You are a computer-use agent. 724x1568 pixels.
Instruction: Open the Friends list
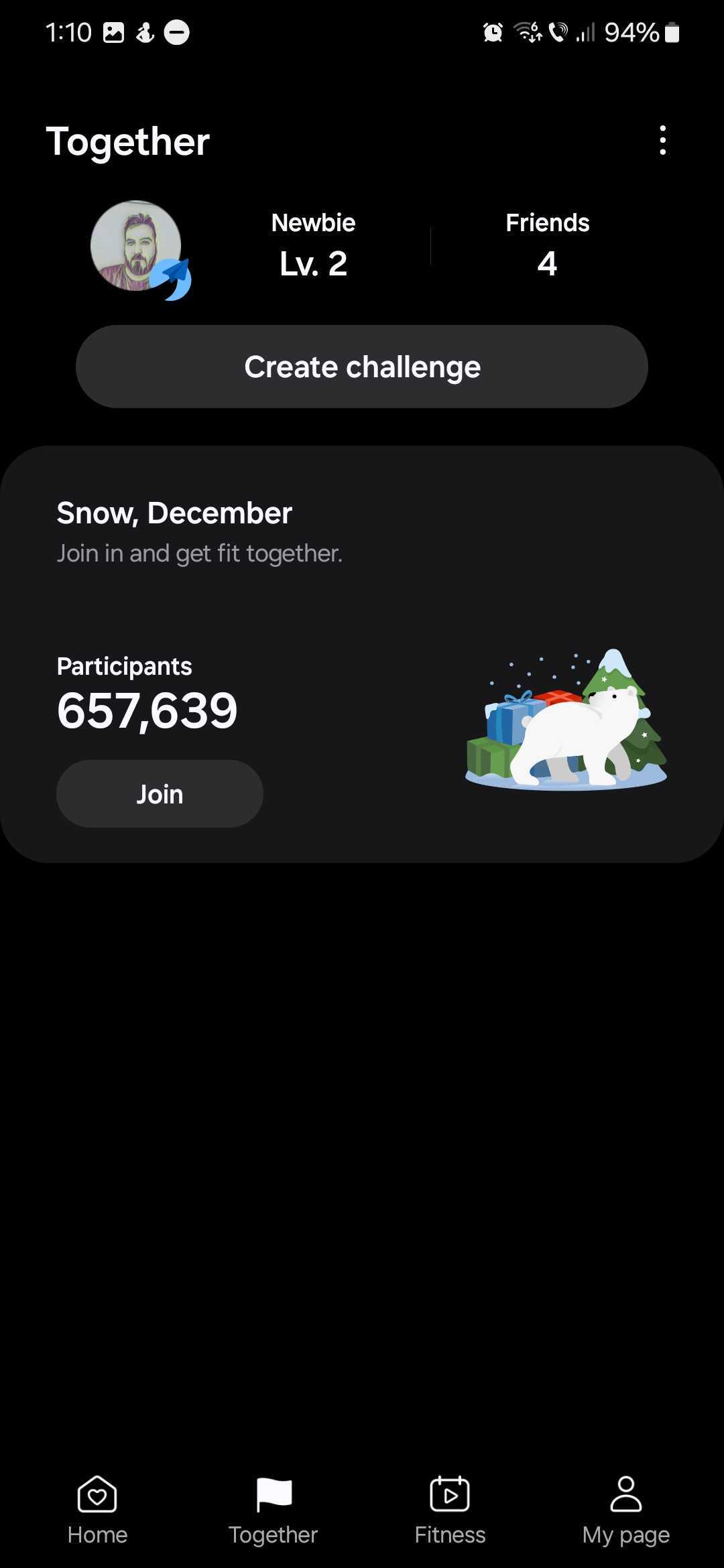(547, 246)
